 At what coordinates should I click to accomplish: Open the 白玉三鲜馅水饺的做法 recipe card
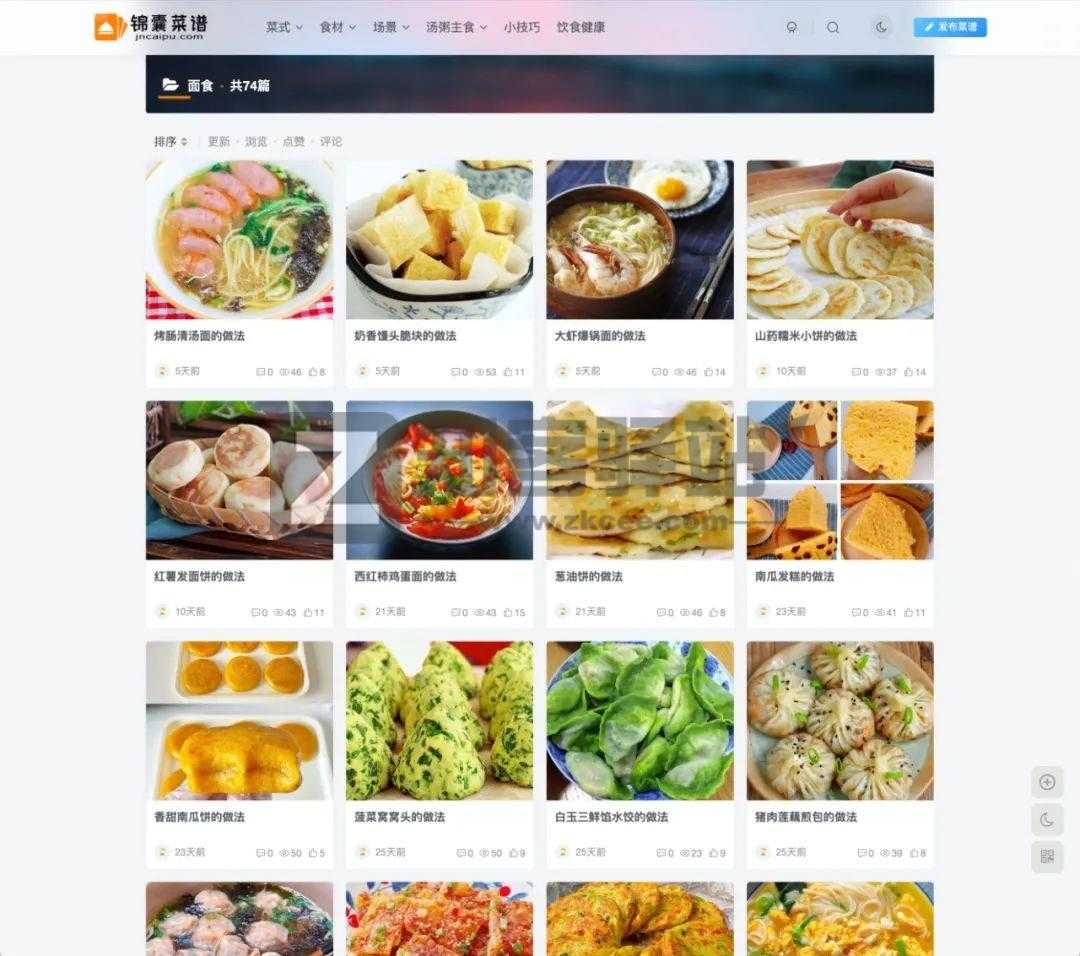pos(611,817)
